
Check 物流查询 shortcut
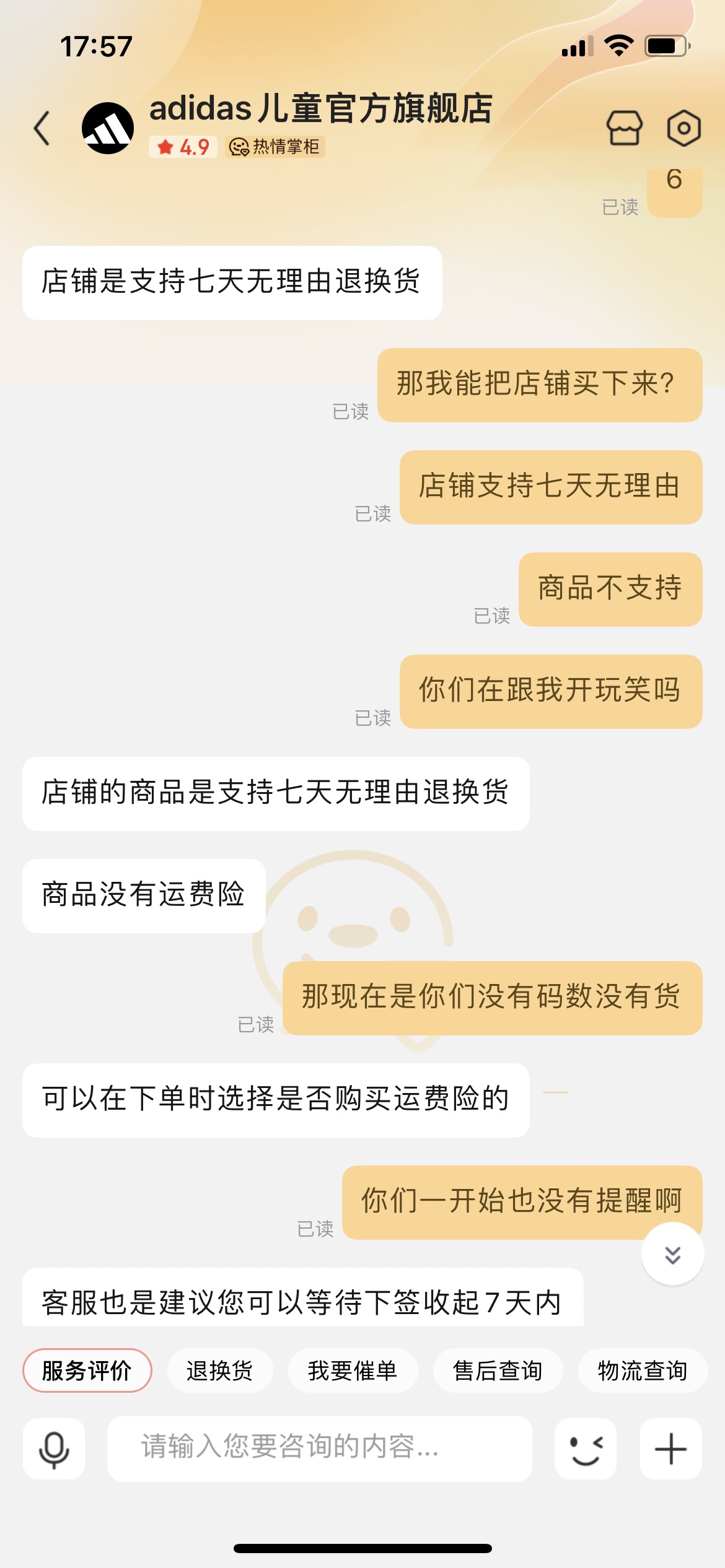[x=642, y=1370]
